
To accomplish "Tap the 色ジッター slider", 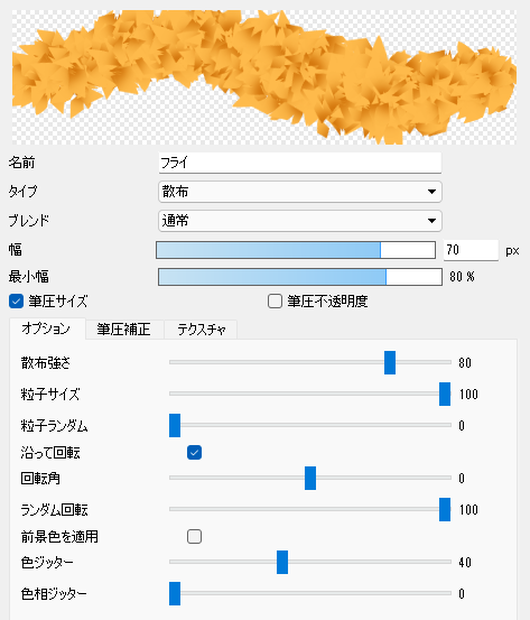I will (310, 562).
